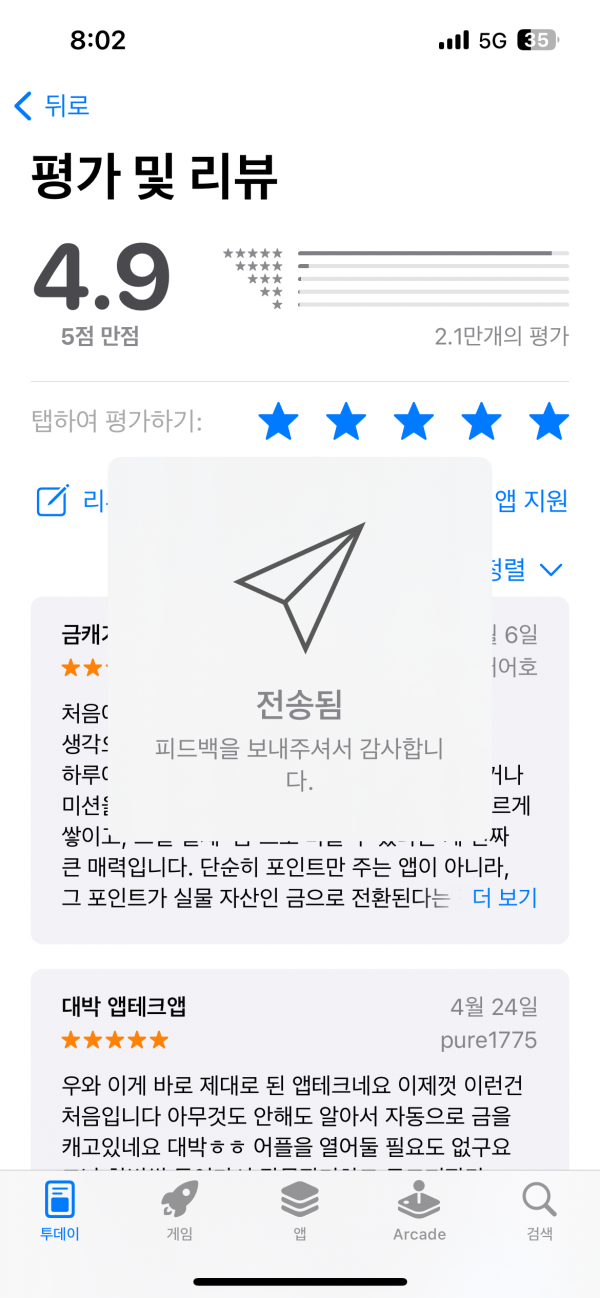
Task: Switch to the 투데이 tab
Action: pyautogui.click(x=60, y=1211)
